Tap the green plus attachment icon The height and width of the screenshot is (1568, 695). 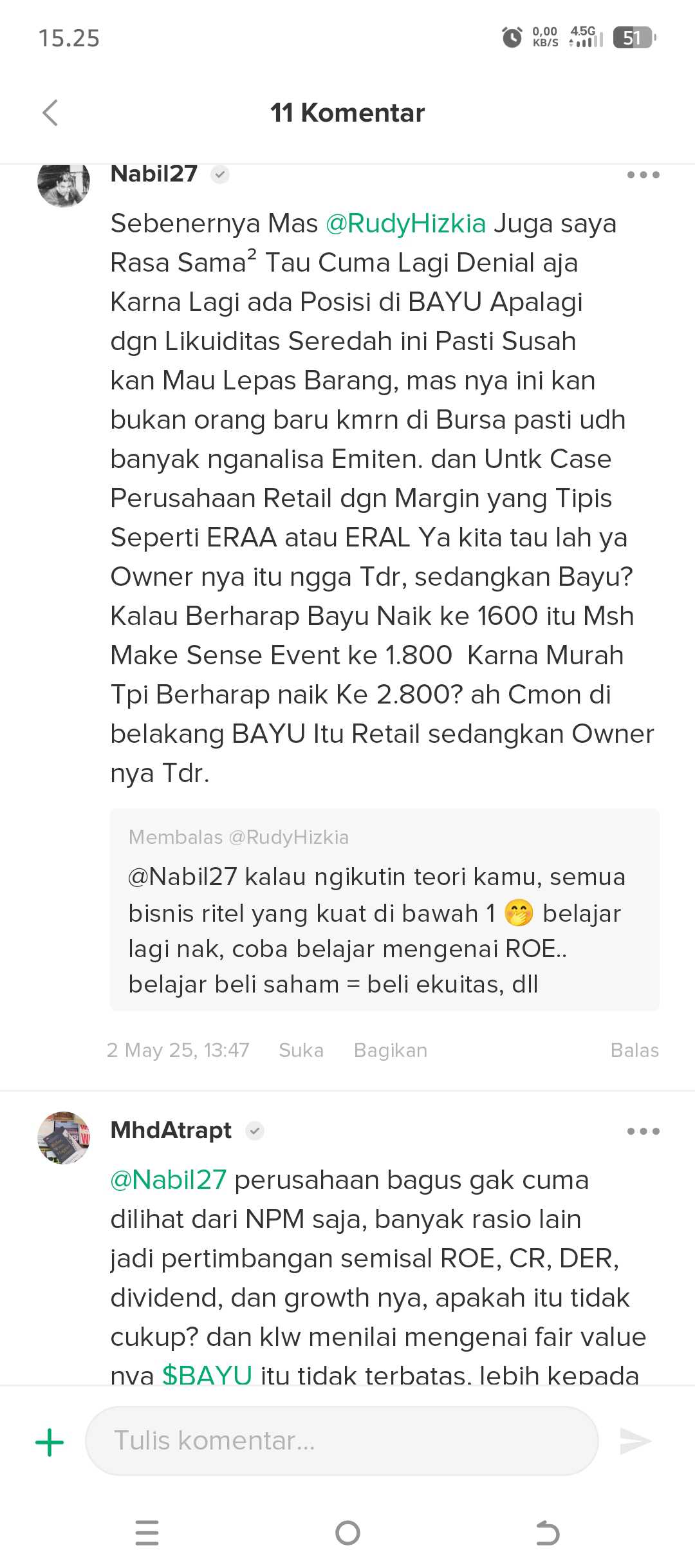[50, 1442]
